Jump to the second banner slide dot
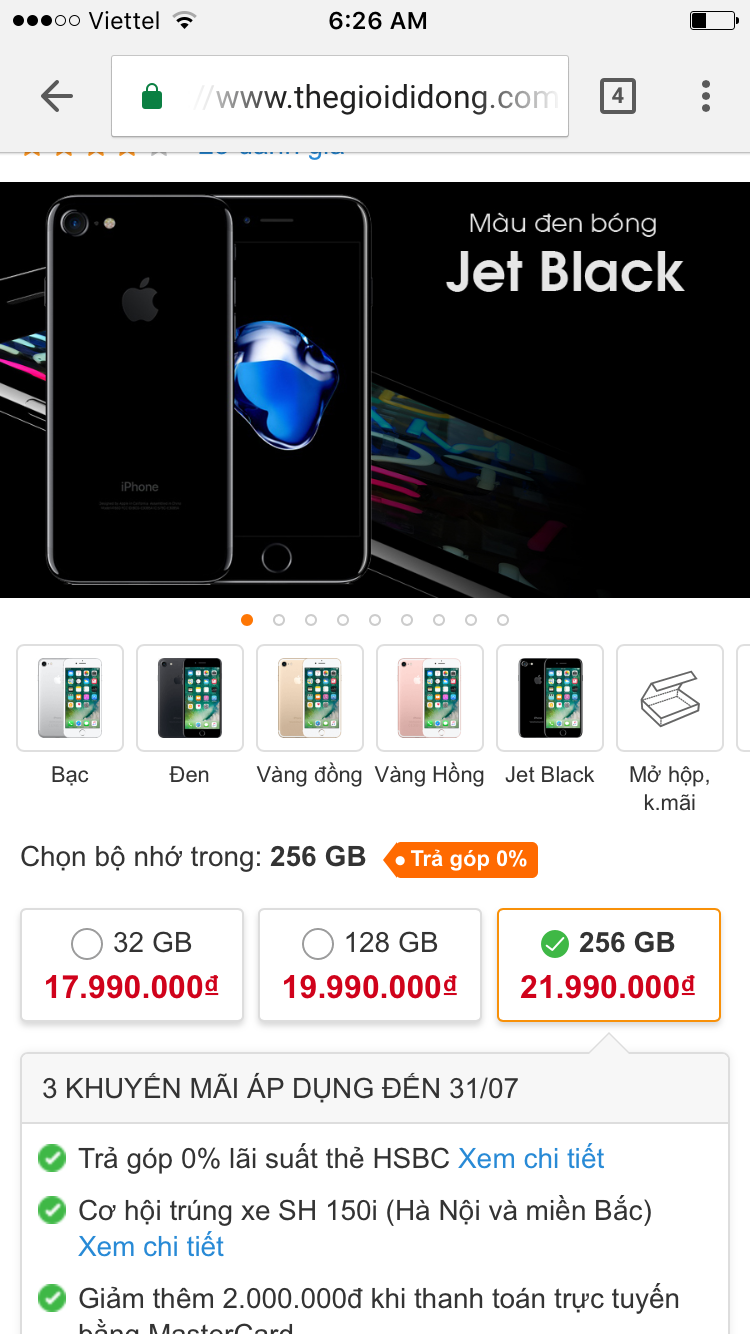This screenshot has height=1334, width=750. pyautogui.click(x=279, y=620)
